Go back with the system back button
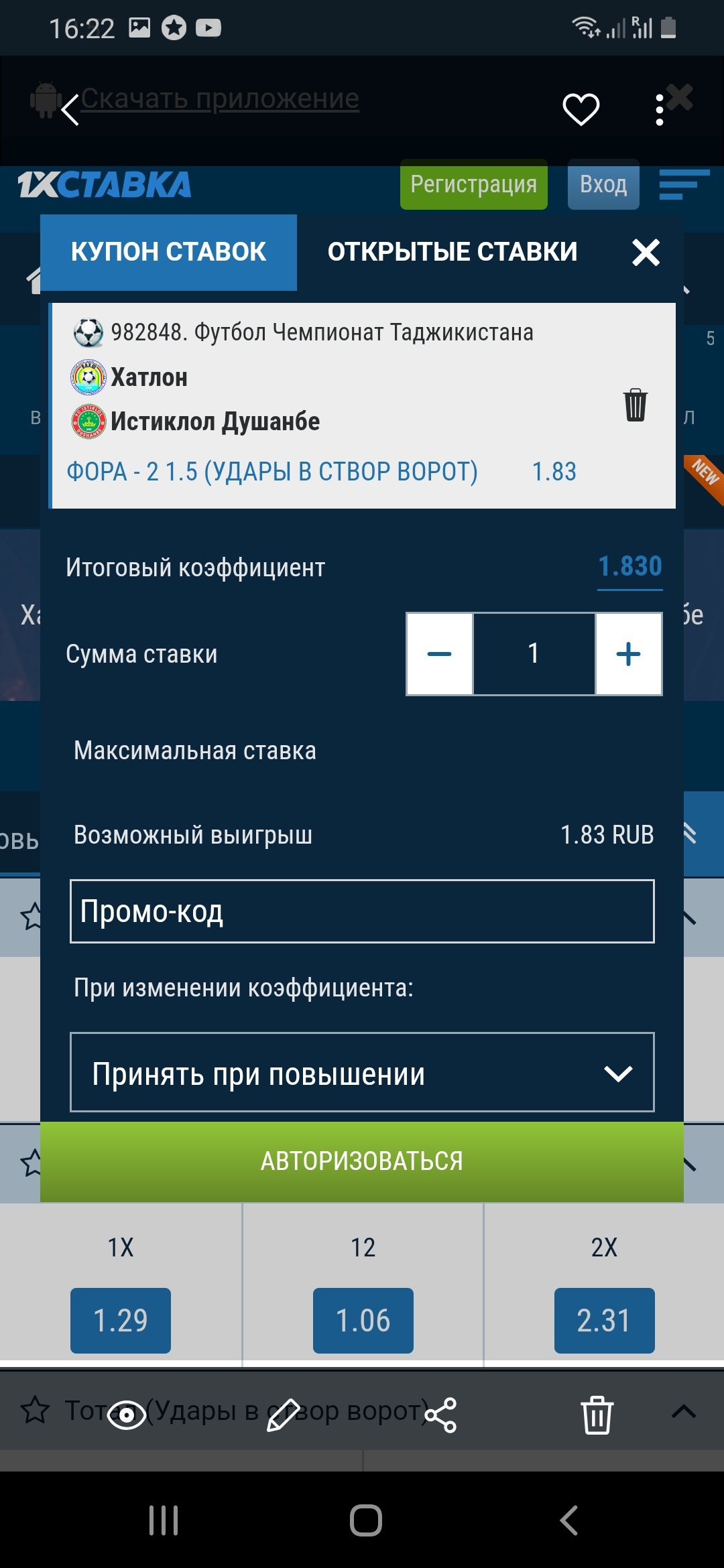The height and width of the screenshot is (1568, 724). pos(568,1520)
